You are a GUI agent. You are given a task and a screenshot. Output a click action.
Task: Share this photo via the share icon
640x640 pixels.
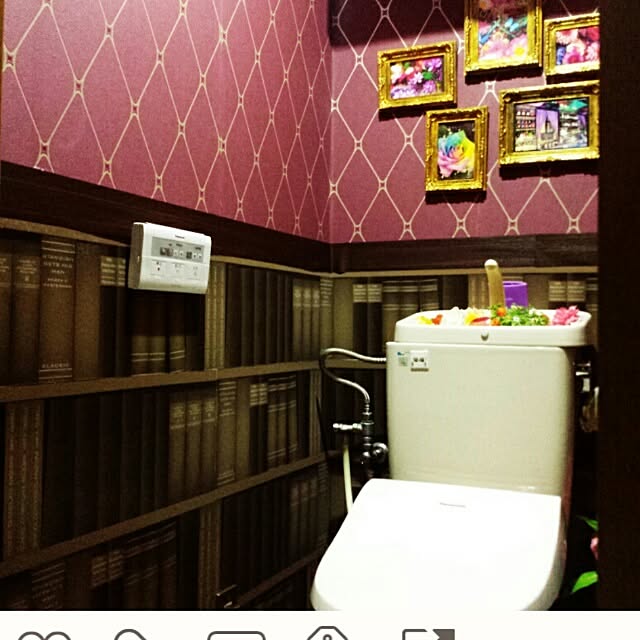coord(428,634)
